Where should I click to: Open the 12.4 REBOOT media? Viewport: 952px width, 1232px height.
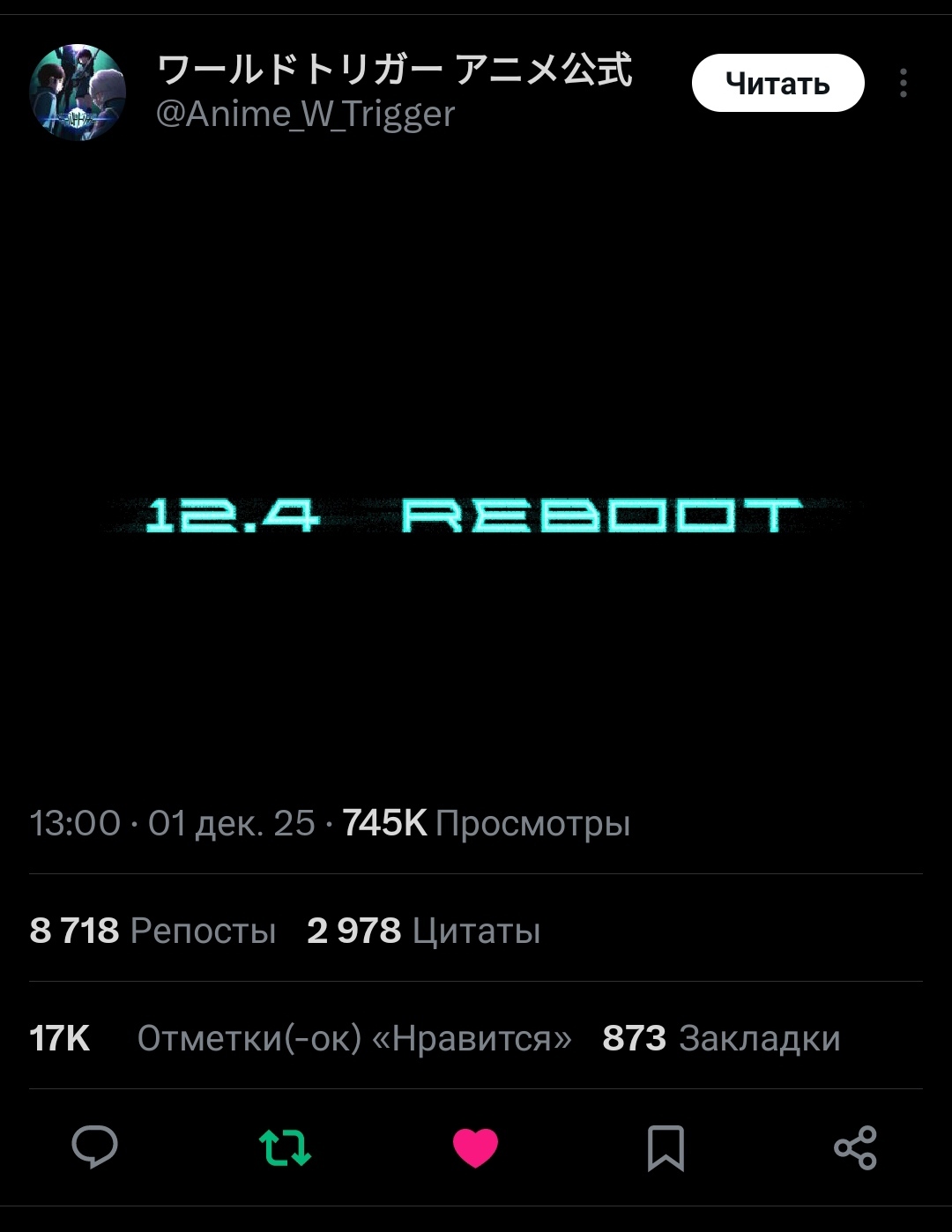476,515
